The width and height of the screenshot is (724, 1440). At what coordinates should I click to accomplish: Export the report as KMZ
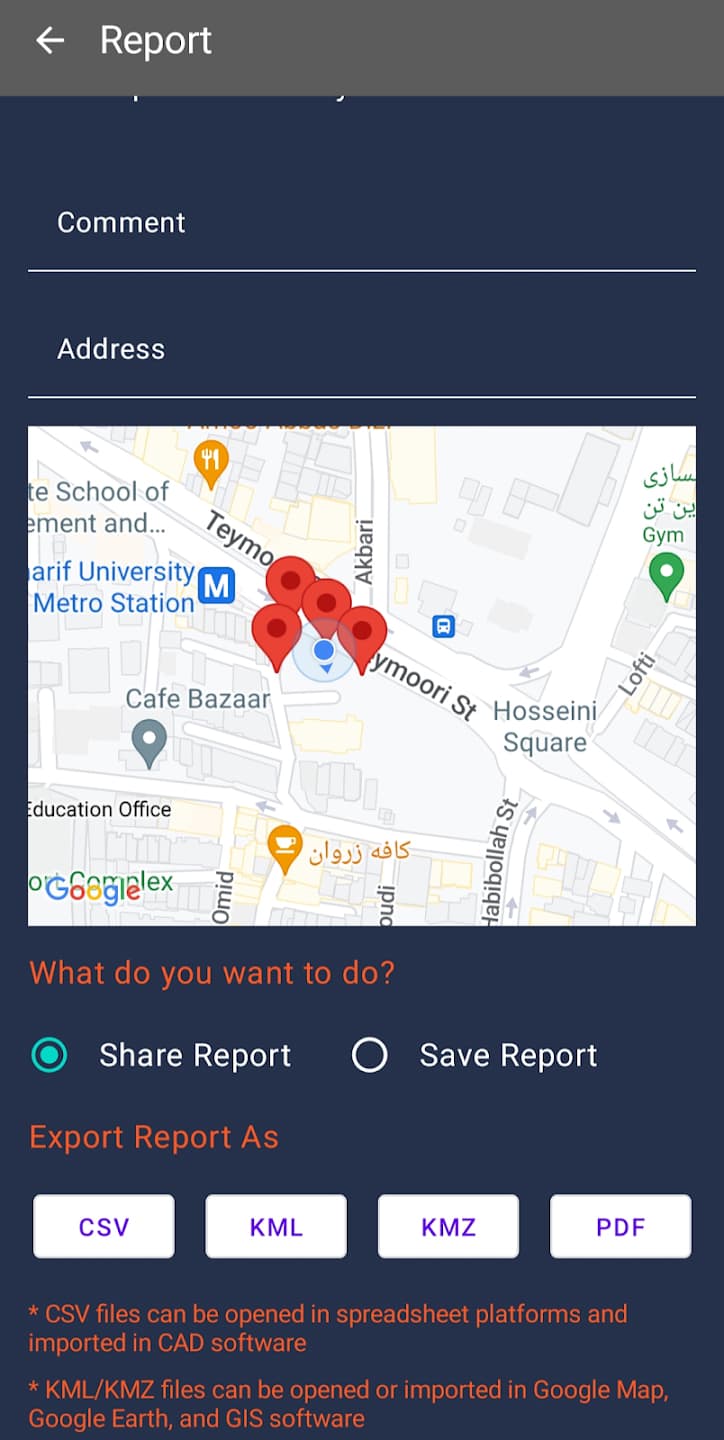click(x=448, y=1227)
